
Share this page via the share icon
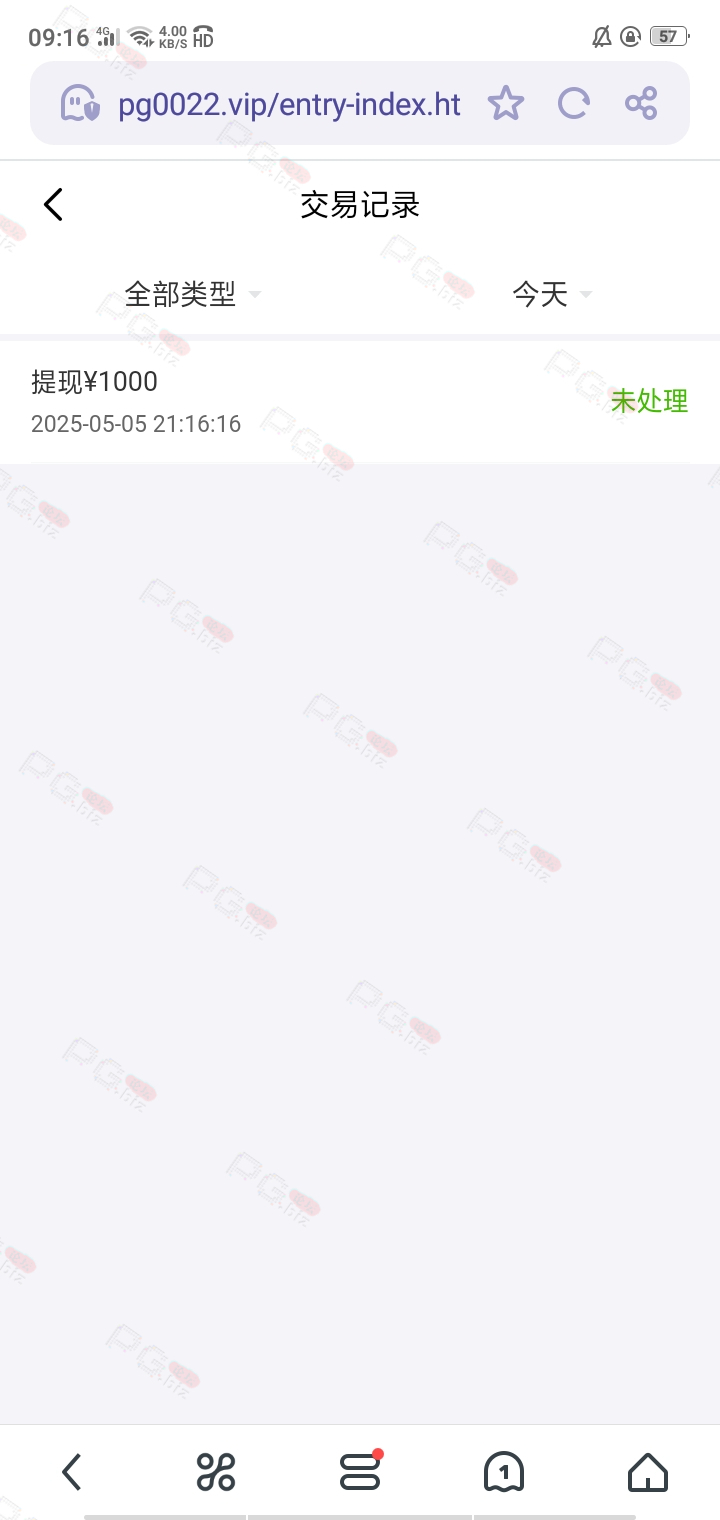point(641,103)
